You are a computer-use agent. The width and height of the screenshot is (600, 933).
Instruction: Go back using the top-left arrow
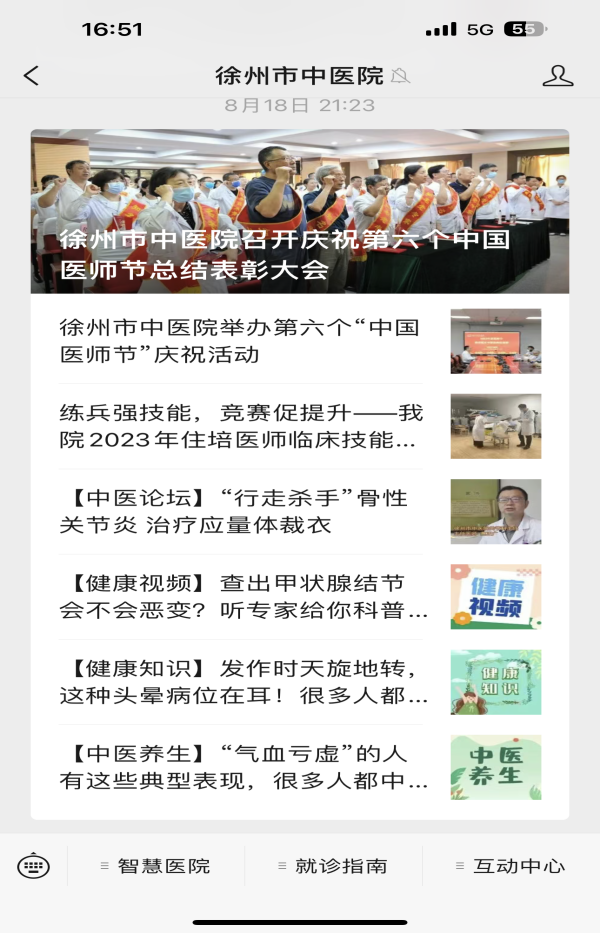[x=31, y=76]
